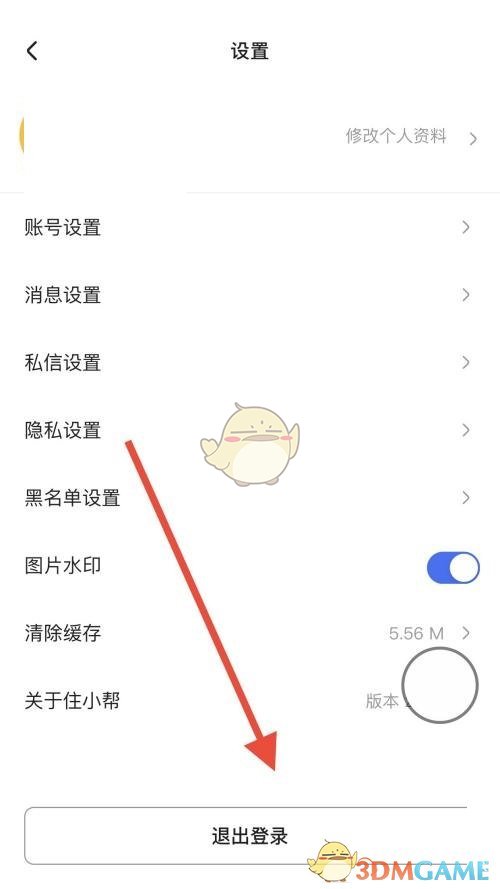
Task: Go back from the 设置 page
Action: [x=32, y=51]
